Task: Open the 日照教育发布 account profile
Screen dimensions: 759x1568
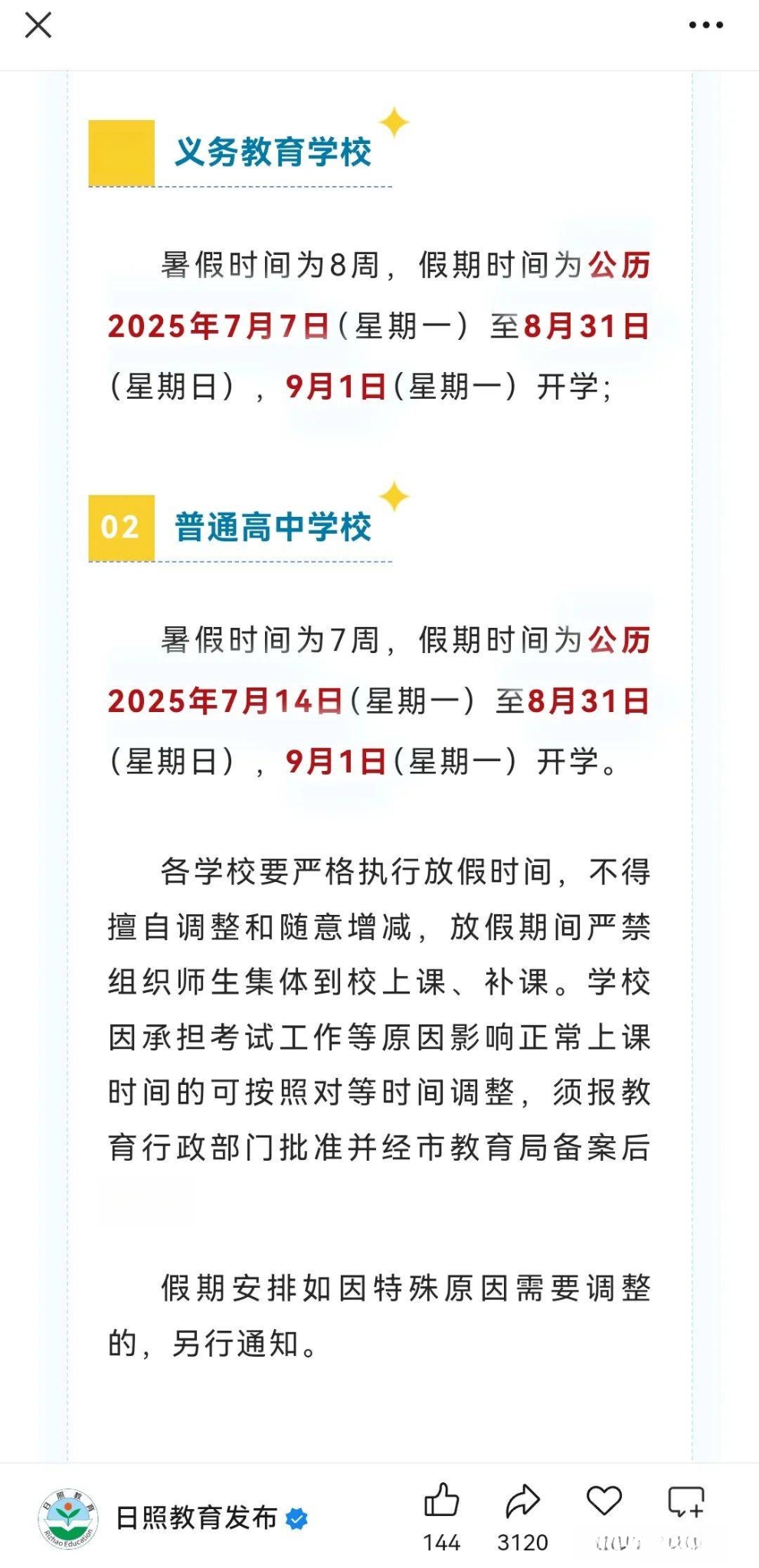Action: coord(195,1517)
